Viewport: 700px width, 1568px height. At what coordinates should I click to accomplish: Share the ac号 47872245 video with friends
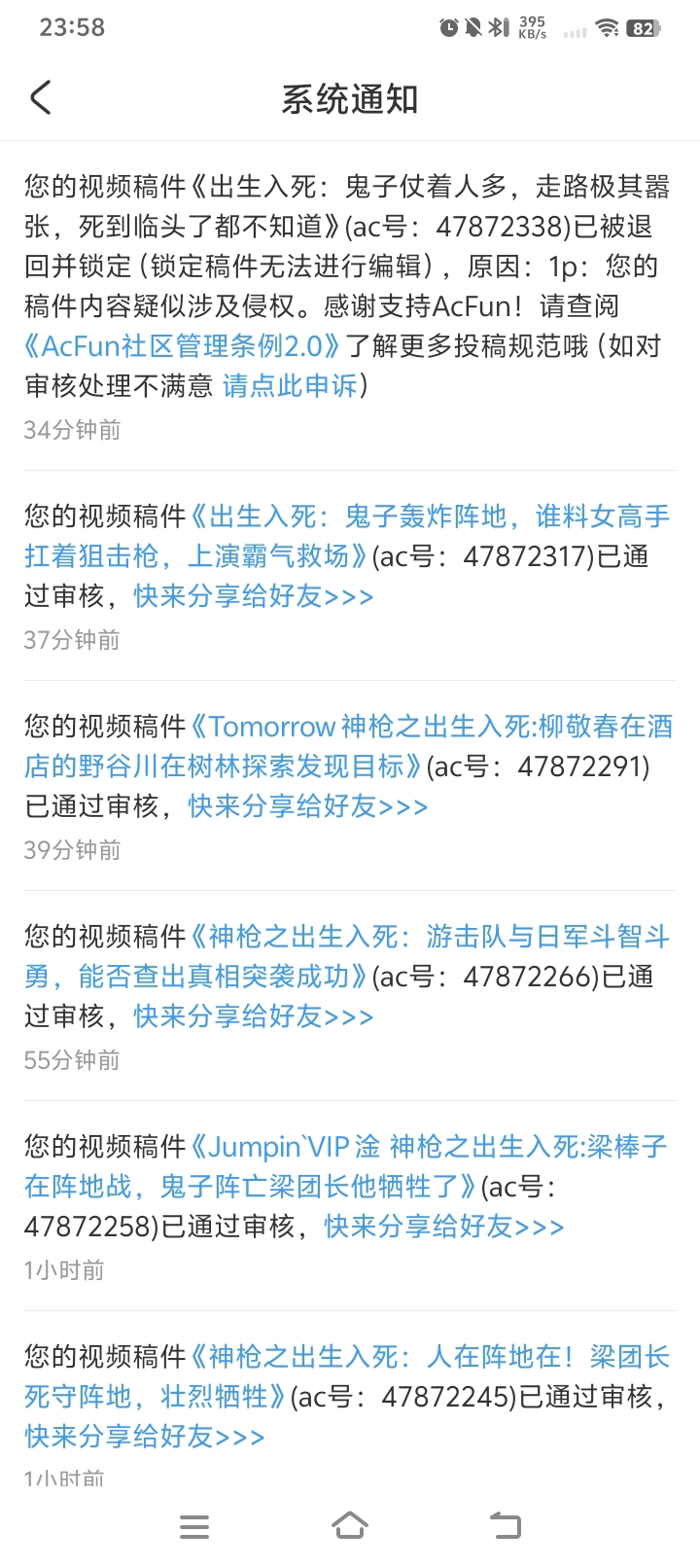pyautogui.click(x=144, y=1437)
